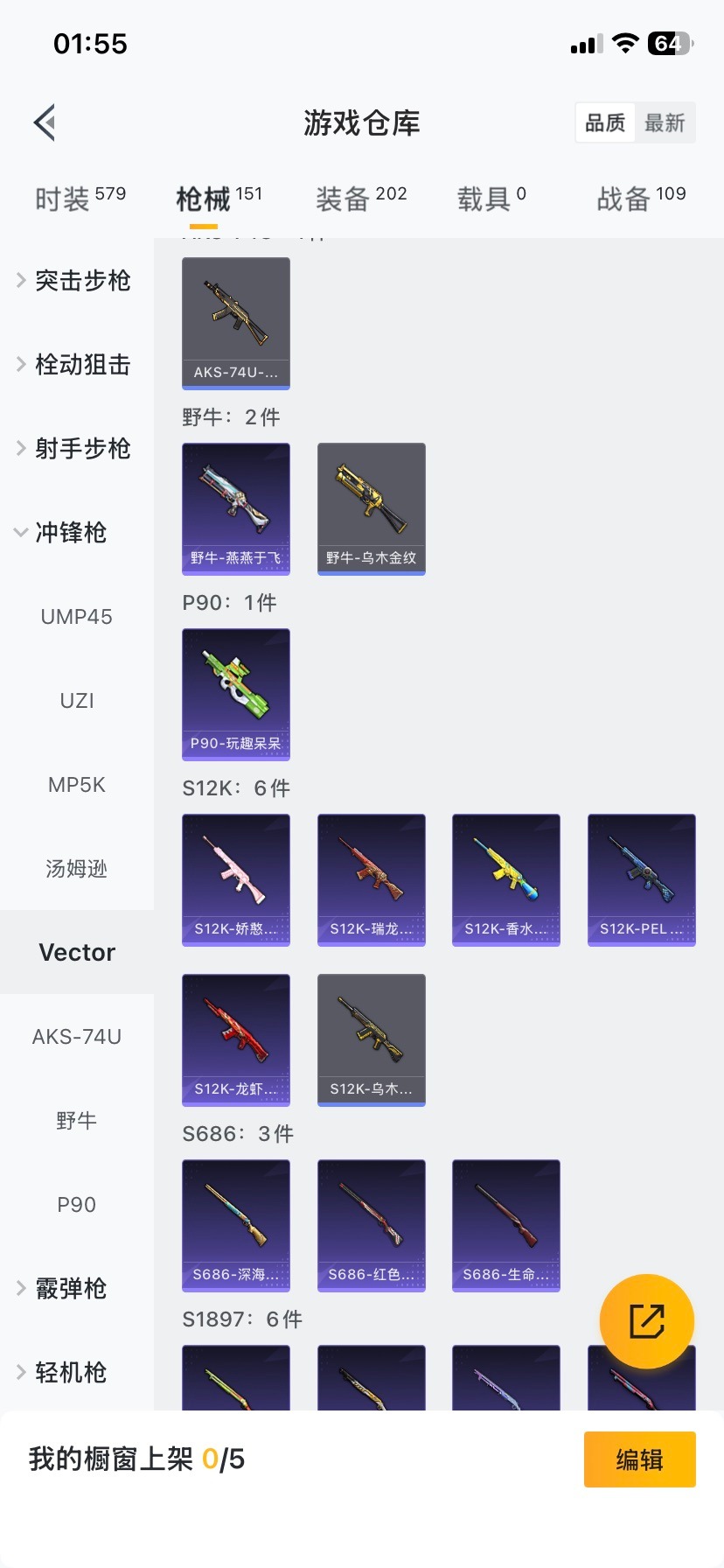724x1568 pixels.
Task: Switch to the 时装 tab
Action: point(80,199)
